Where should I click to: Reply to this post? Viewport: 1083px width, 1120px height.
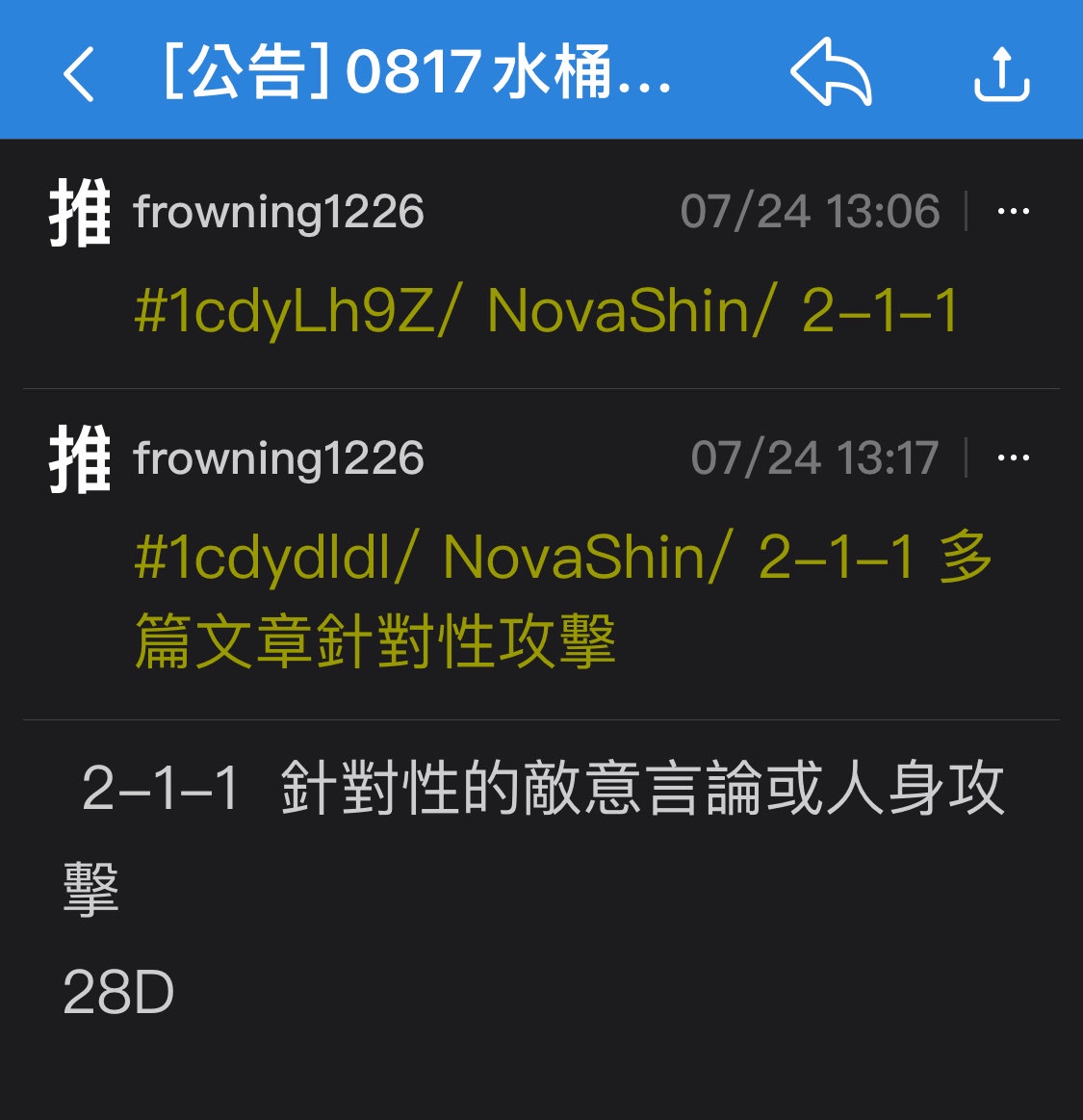[x=831, y=72]
